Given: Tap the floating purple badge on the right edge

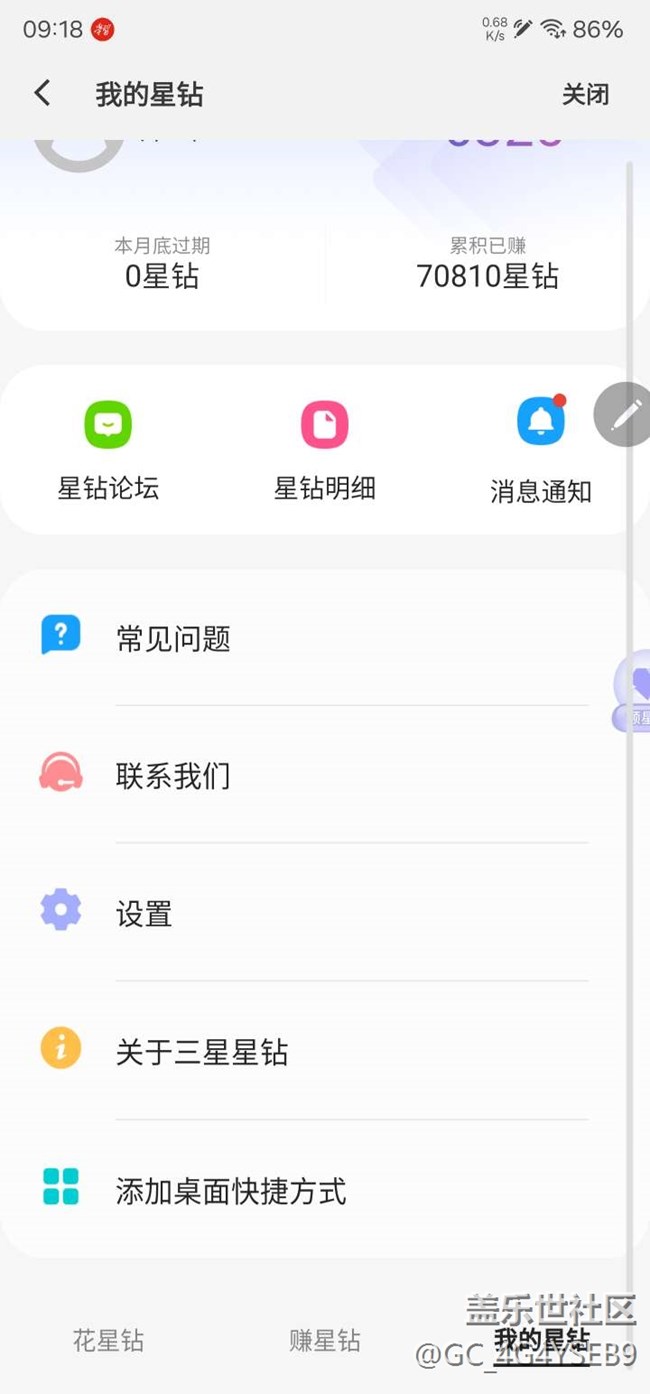Looking at the screenshot, I should tap(633, 691).
